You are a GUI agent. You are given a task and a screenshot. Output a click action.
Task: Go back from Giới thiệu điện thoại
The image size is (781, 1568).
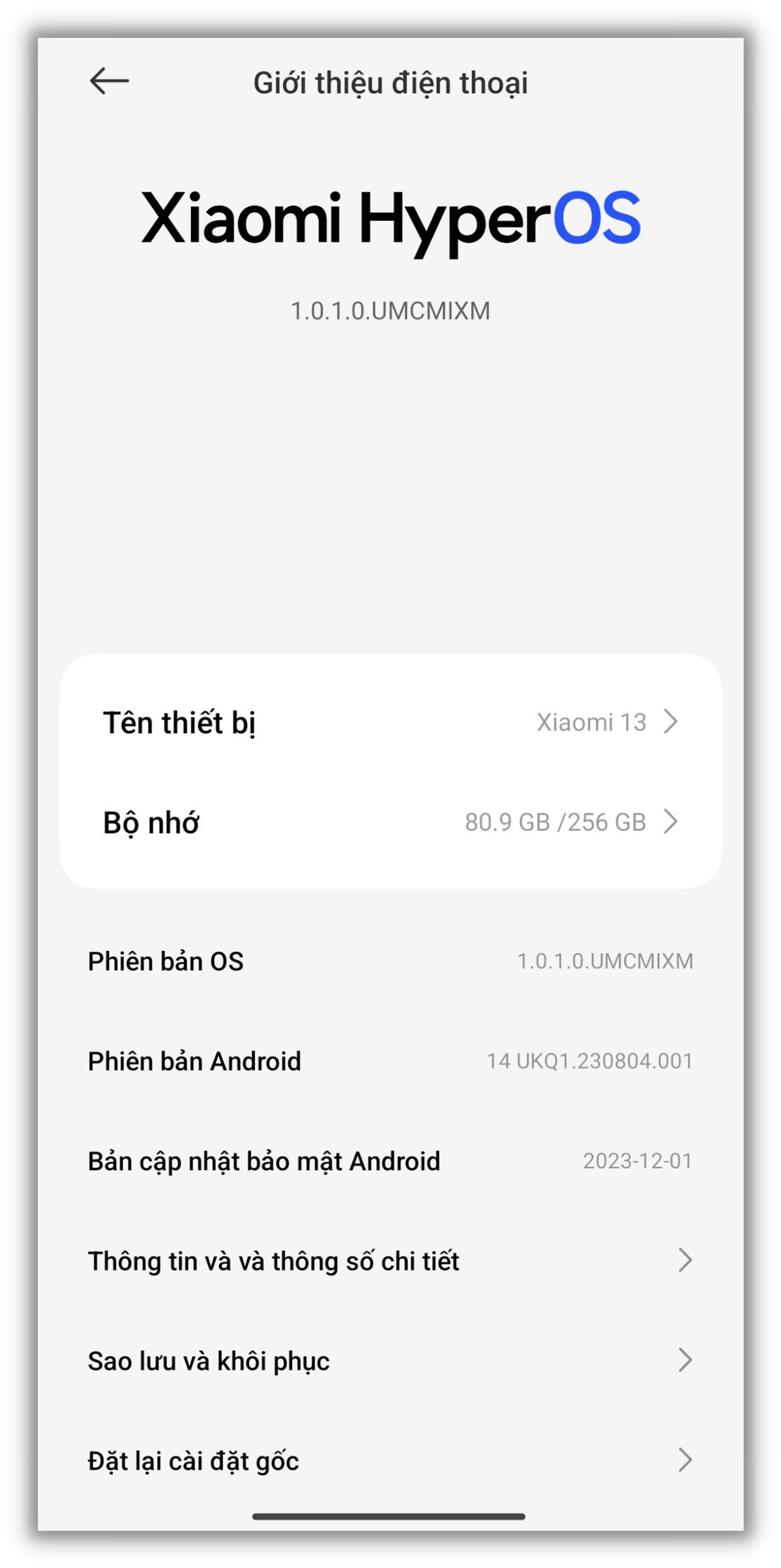pos(109,81)
